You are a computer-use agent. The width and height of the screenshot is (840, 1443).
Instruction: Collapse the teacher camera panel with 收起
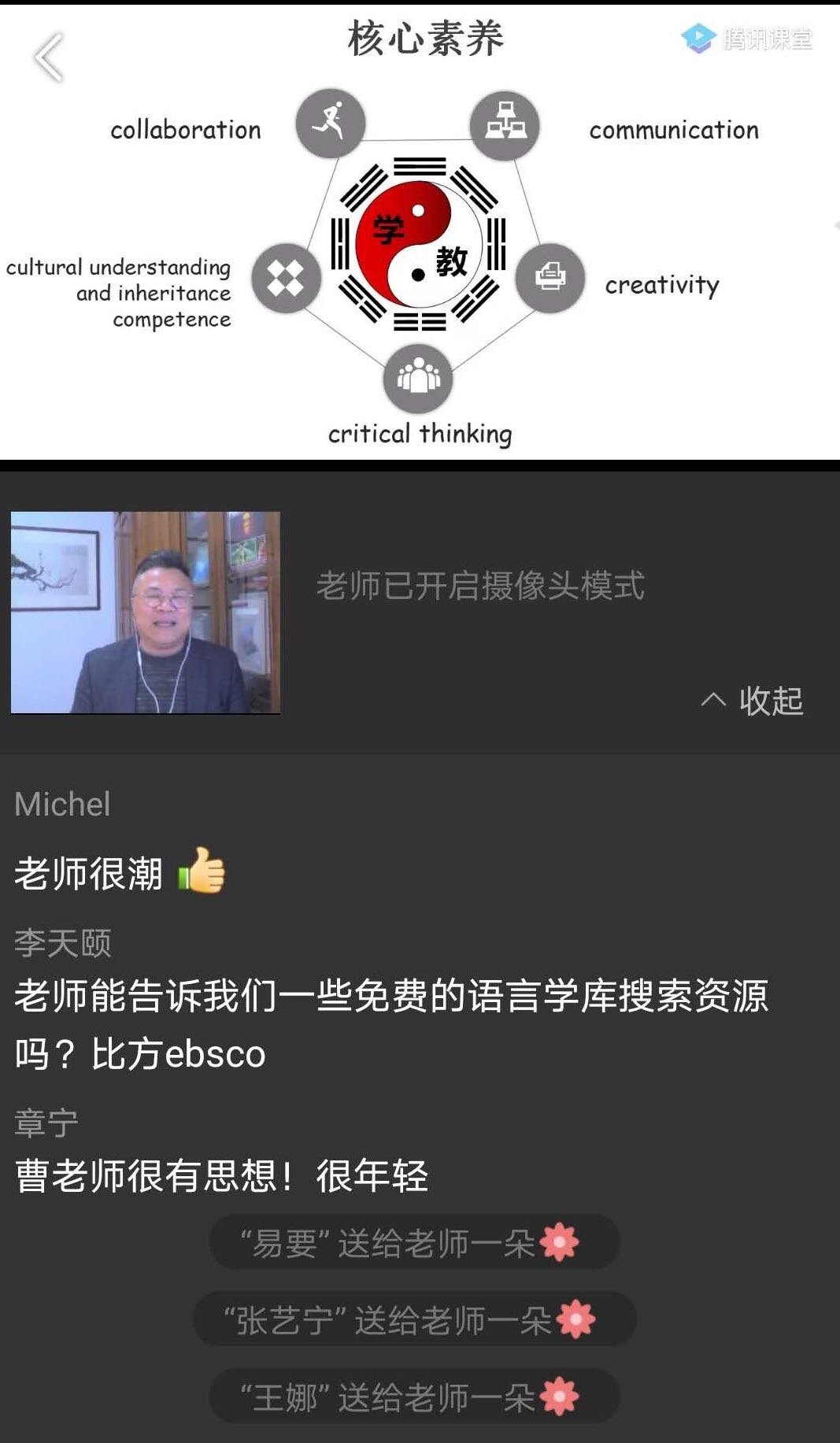point(753,700)
